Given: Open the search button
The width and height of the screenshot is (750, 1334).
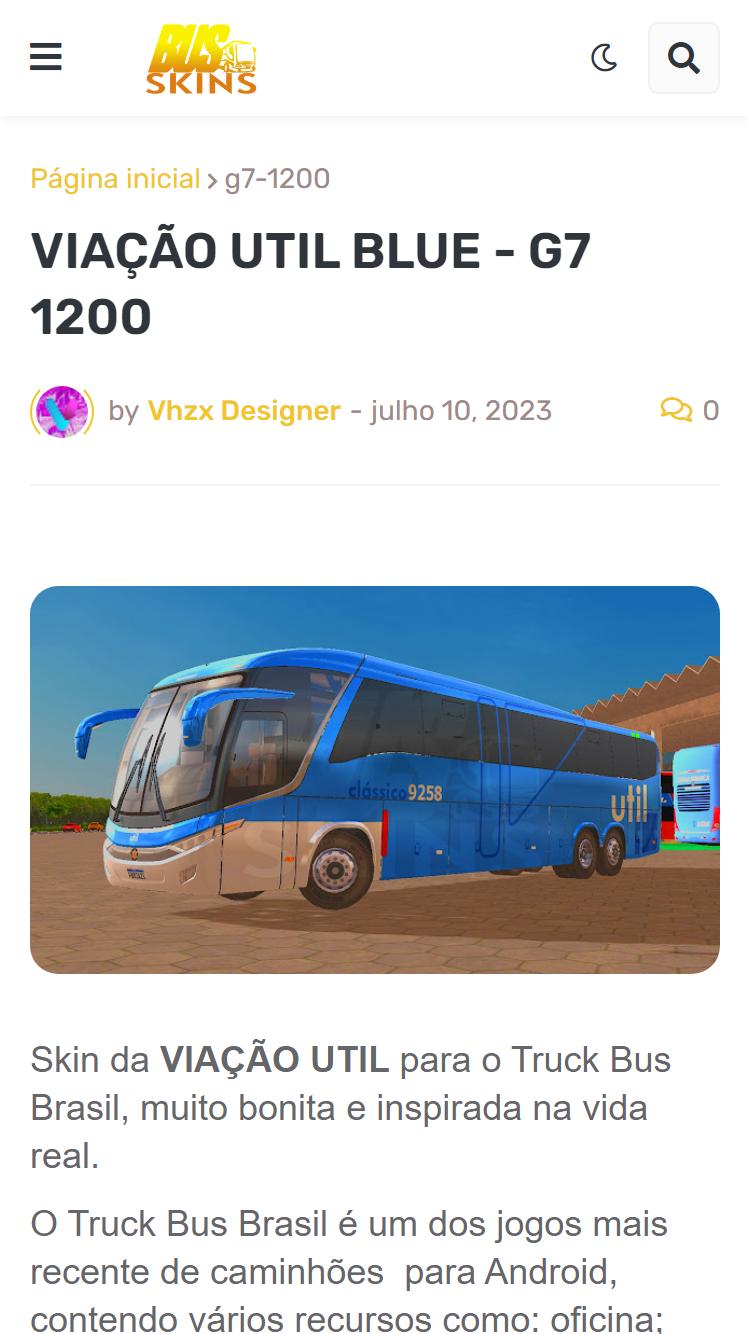Looking at the screenshot, I should [x=684, y=58].
